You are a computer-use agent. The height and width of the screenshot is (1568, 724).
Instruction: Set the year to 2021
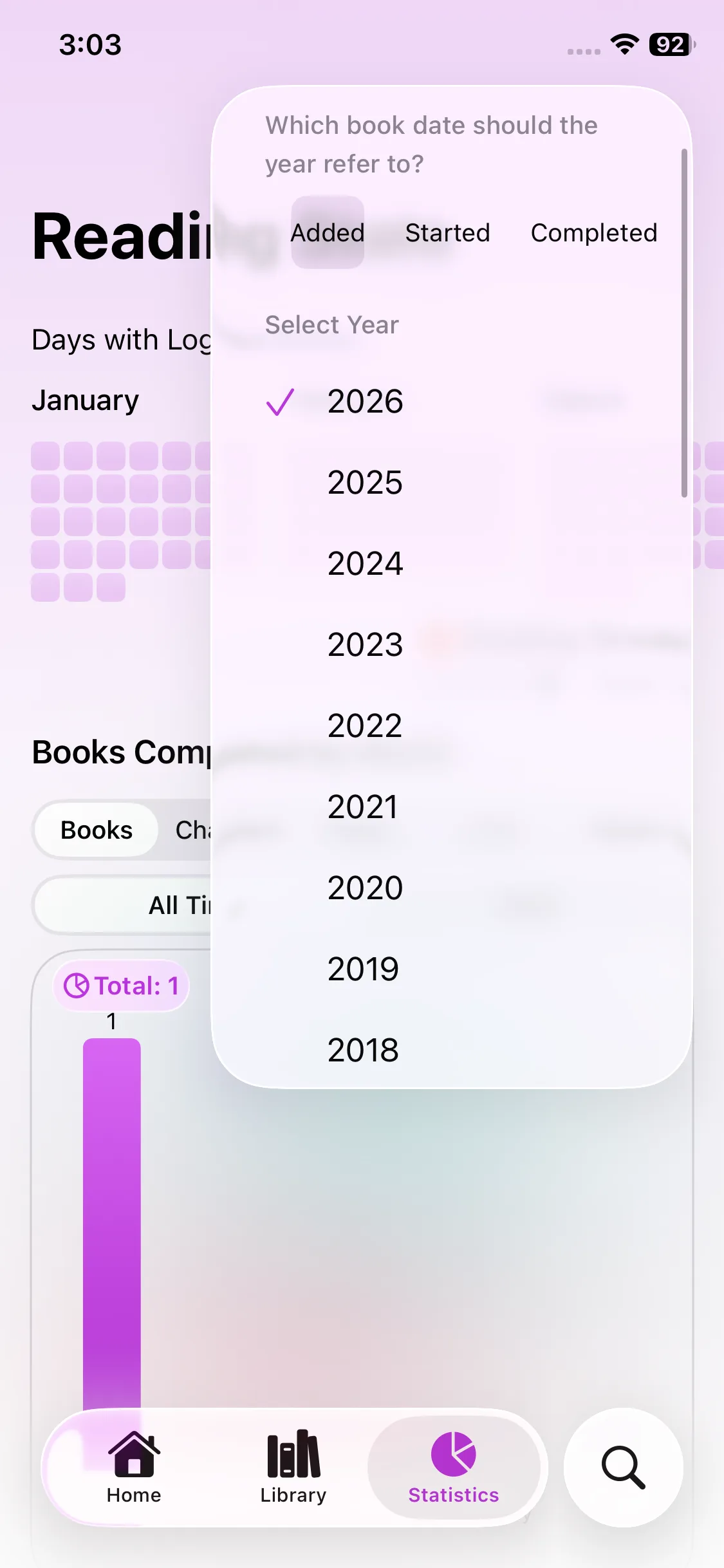pos(363,807)
